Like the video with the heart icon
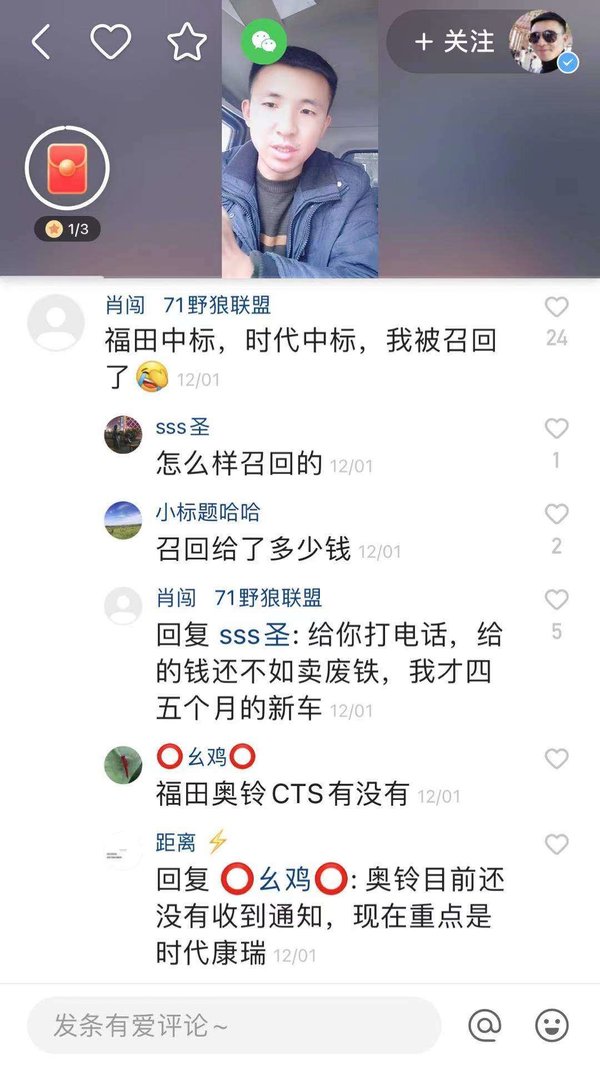 (x=110, y=42)
